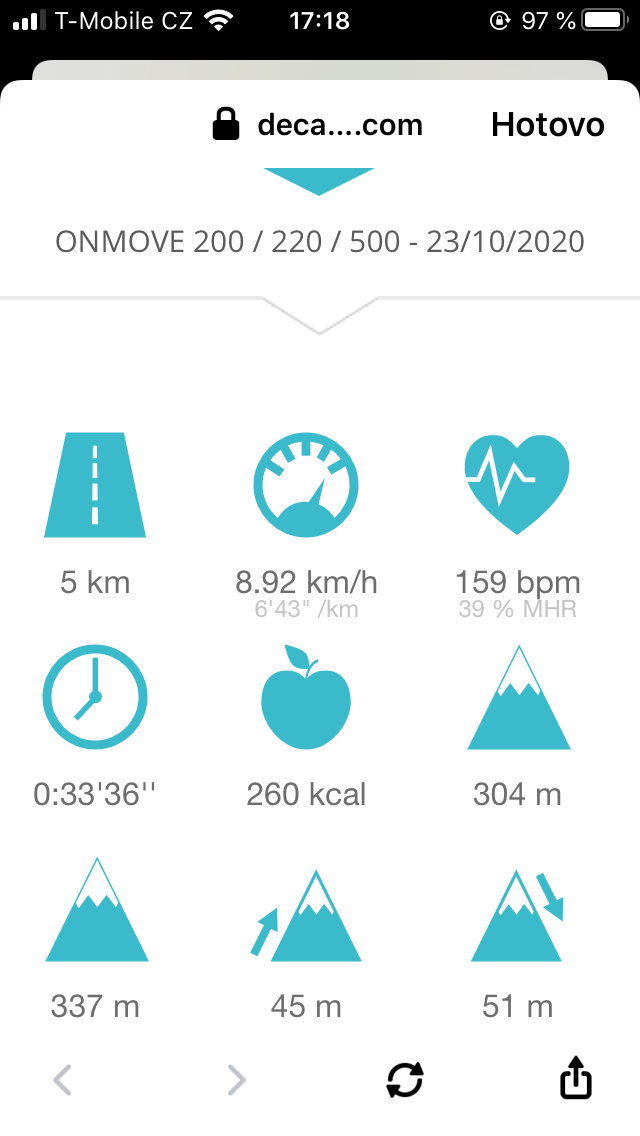Tap Hotovo to close the browser view

click(547, 125)
